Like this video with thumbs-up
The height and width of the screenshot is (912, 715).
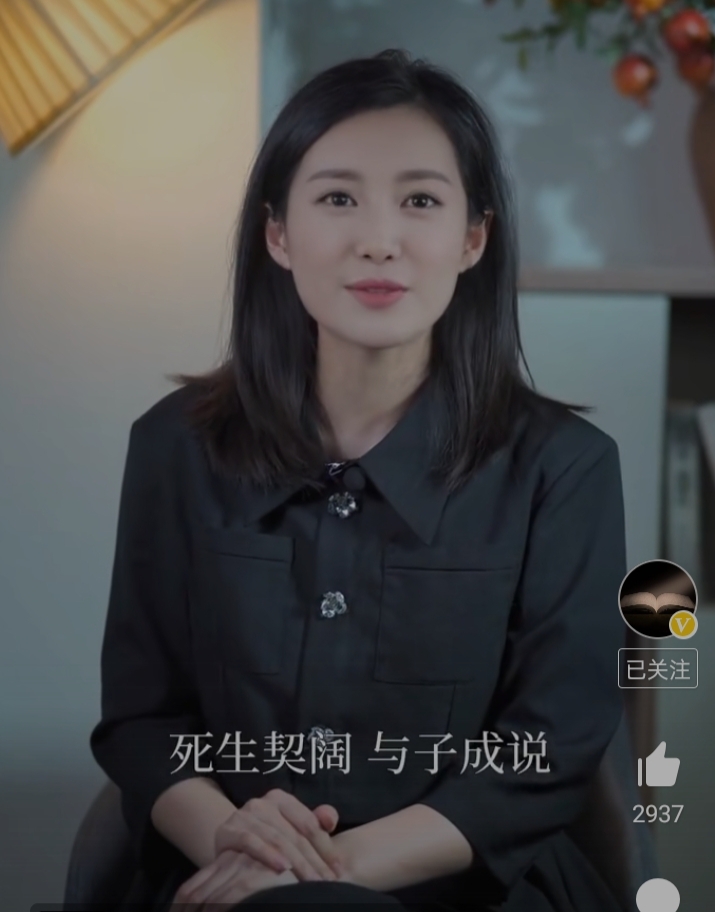[x=658, y=765]
